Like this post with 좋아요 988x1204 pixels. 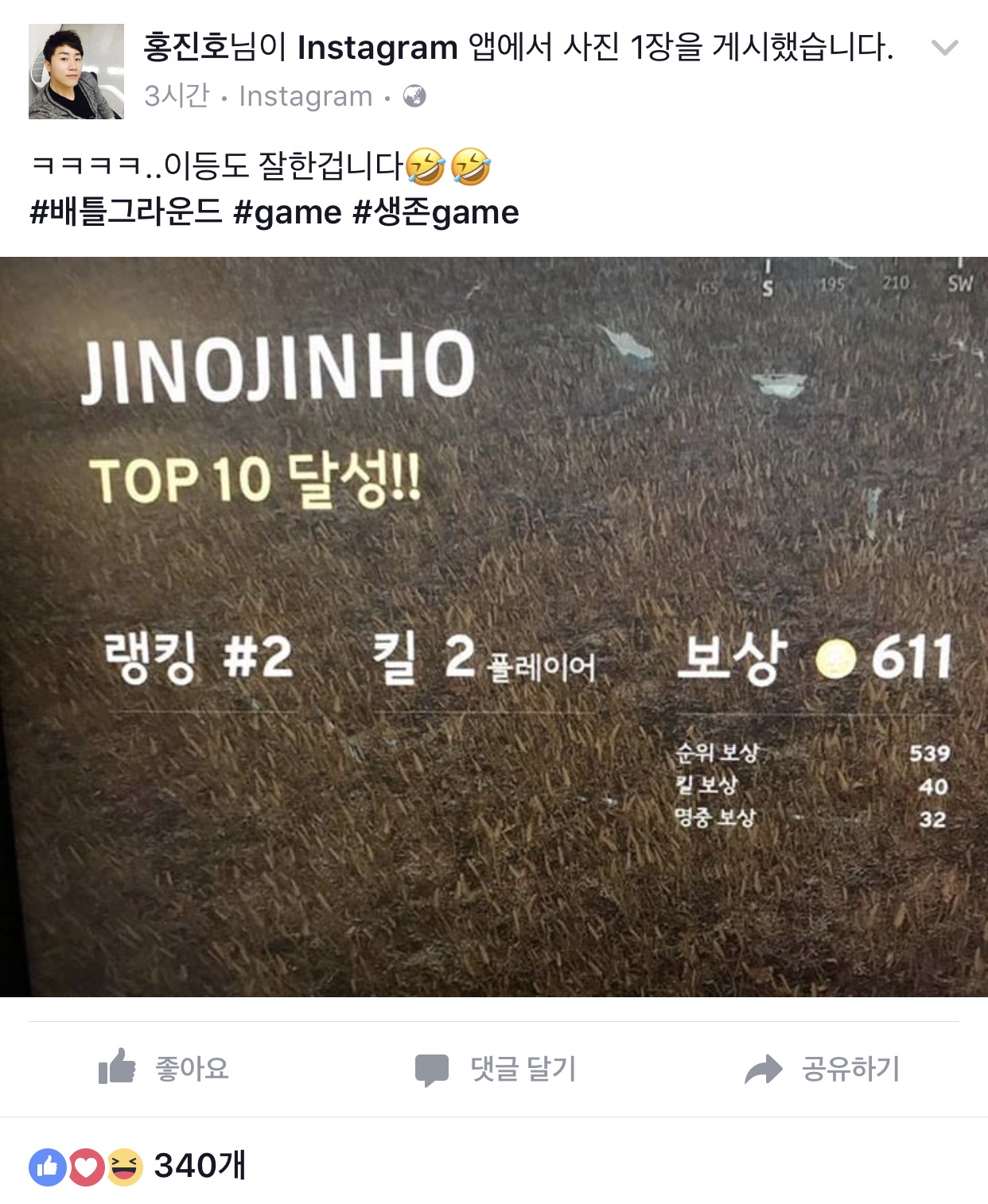click(164, 1068)
